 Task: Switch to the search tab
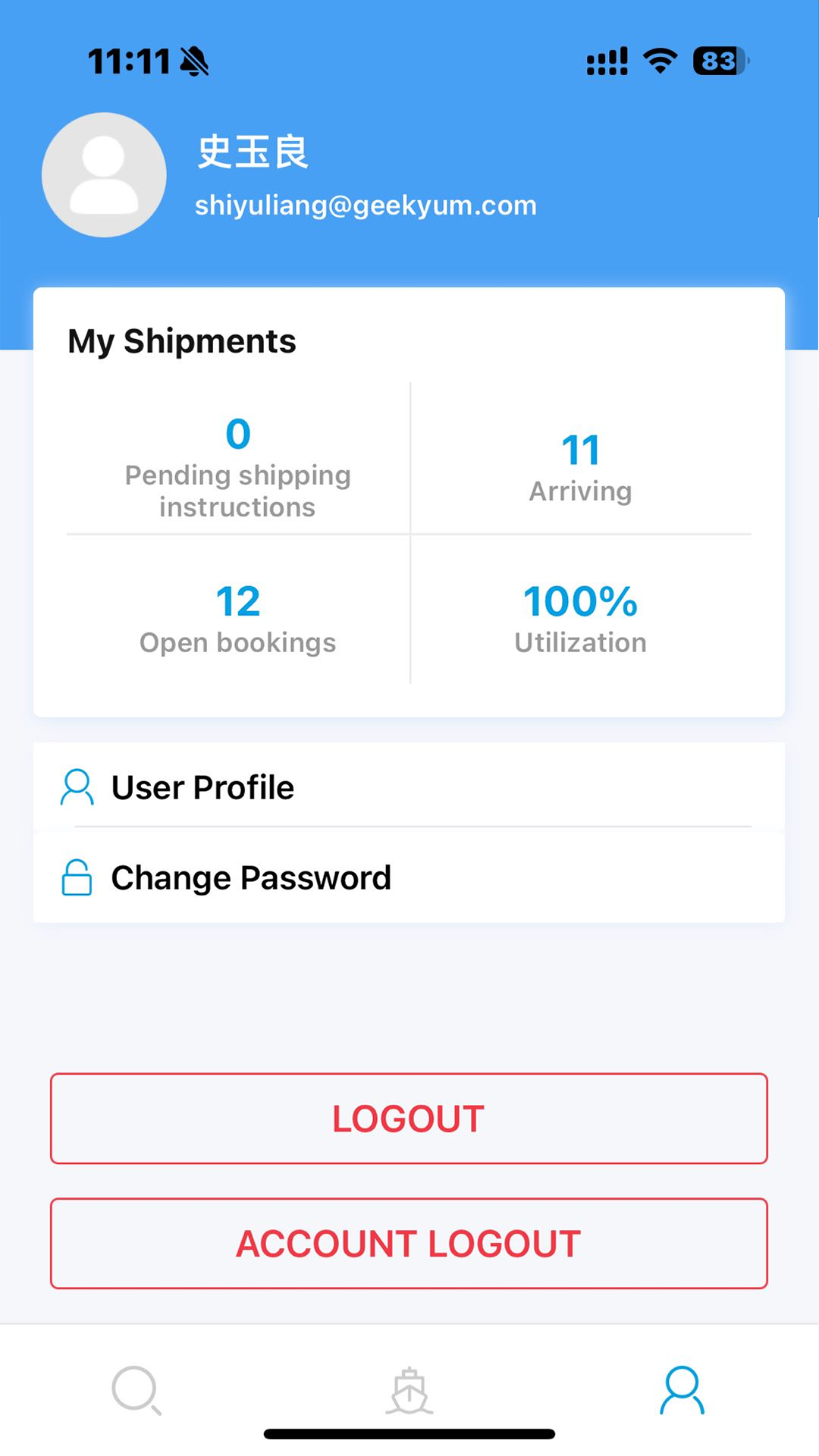click(136, 1391)
